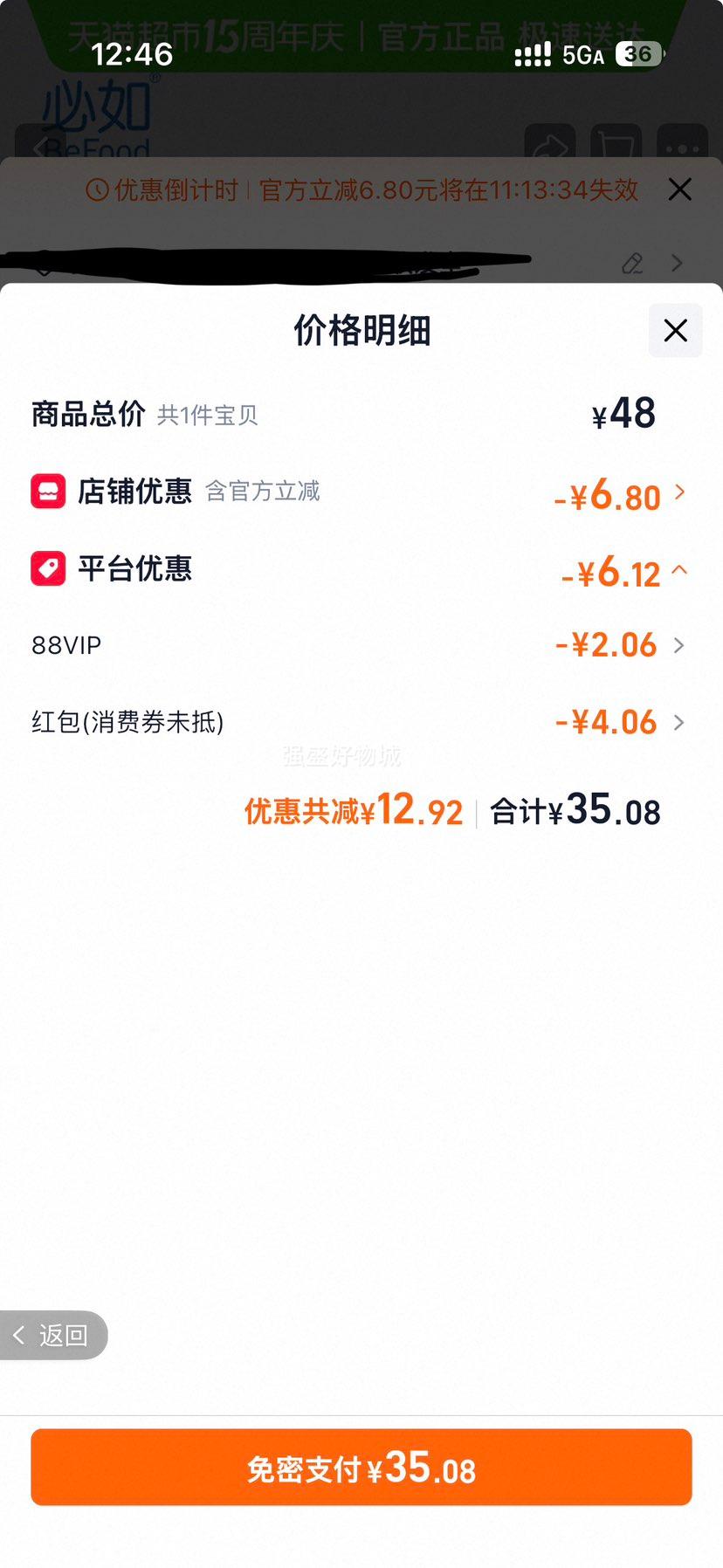The width and height of the screenshot is (723, 1568).
Task: Click the 优惠共减¥12.92 total savings text
Action: [x=352, y=812]
